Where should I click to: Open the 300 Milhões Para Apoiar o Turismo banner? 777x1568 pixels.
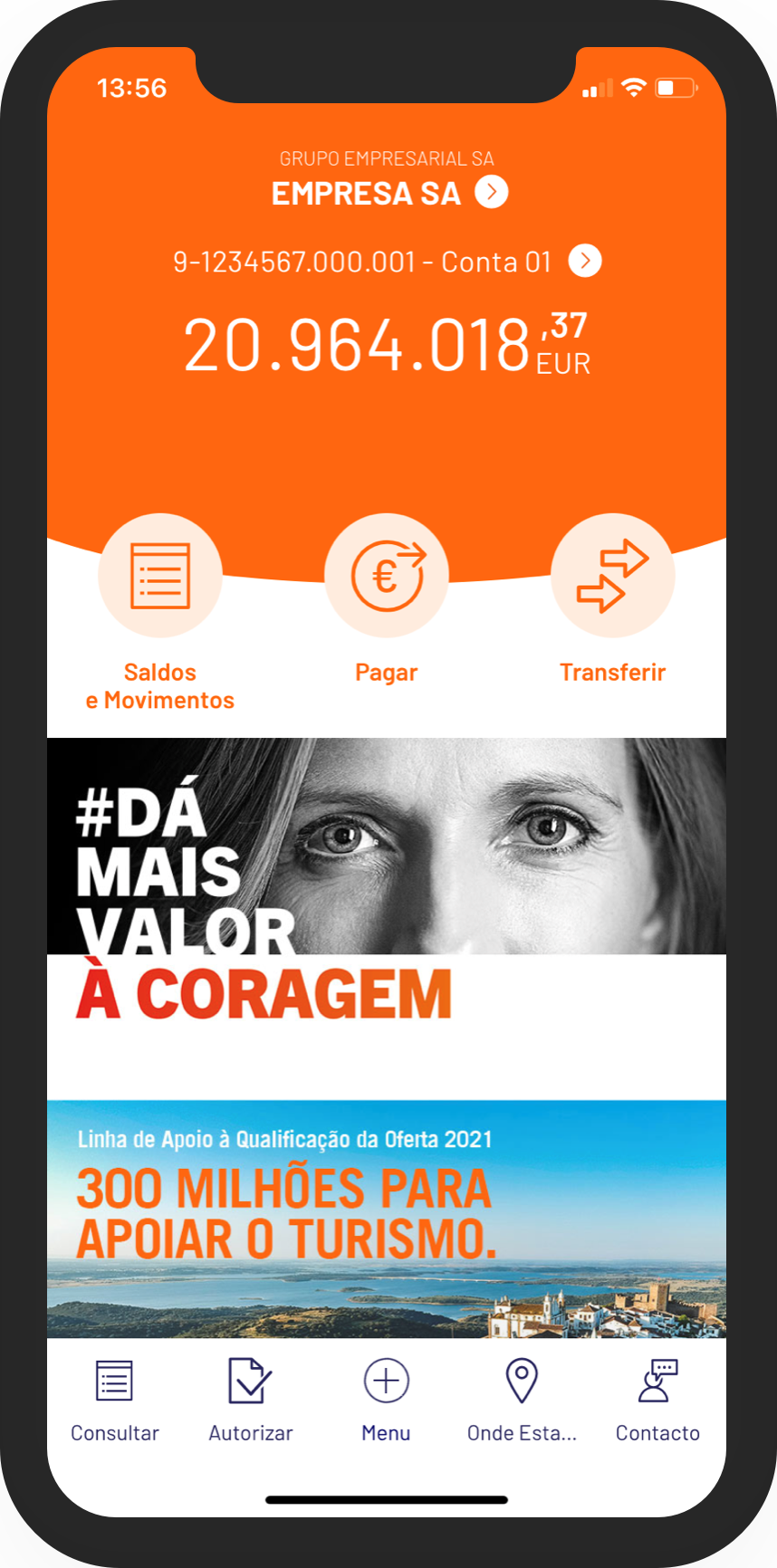coord(387,1218)
